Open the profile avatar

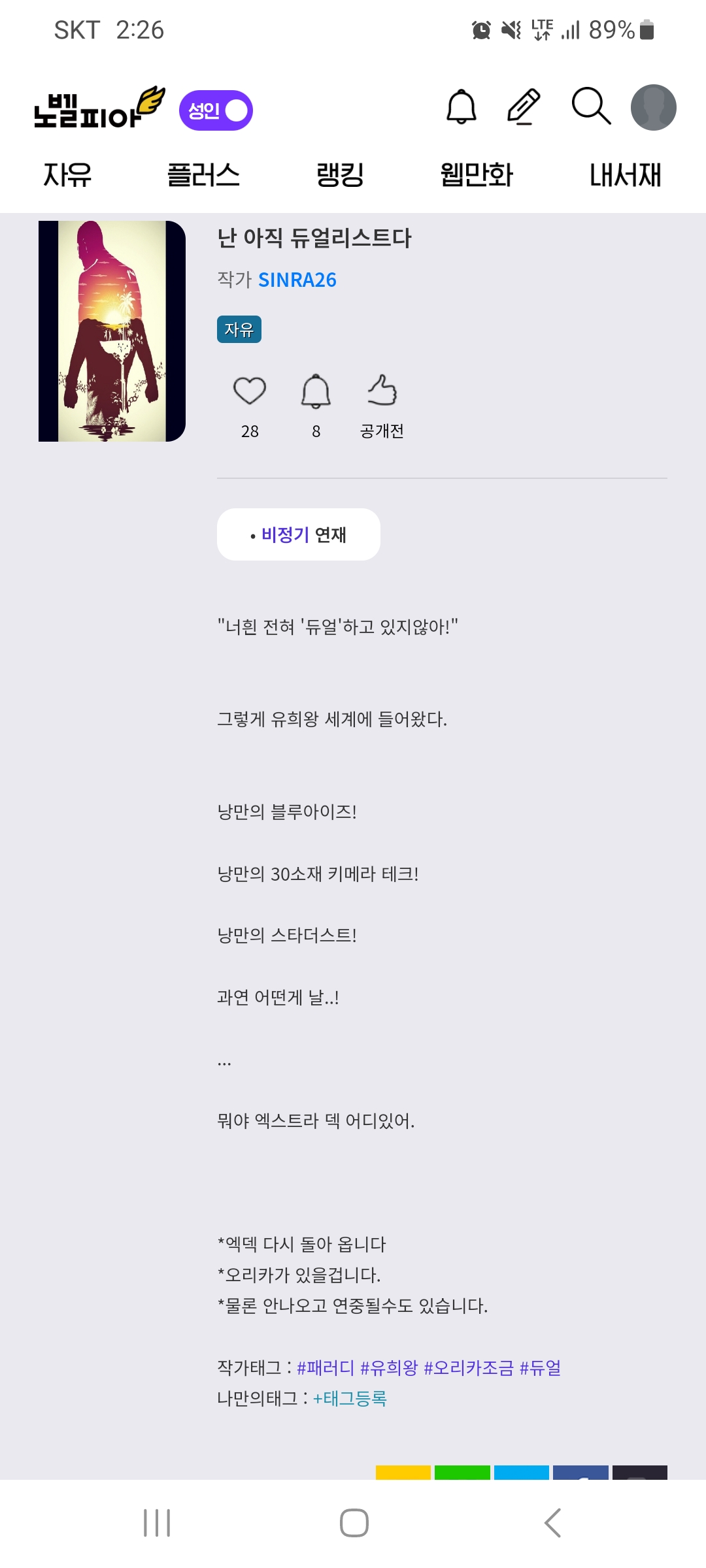click(653, 107)
